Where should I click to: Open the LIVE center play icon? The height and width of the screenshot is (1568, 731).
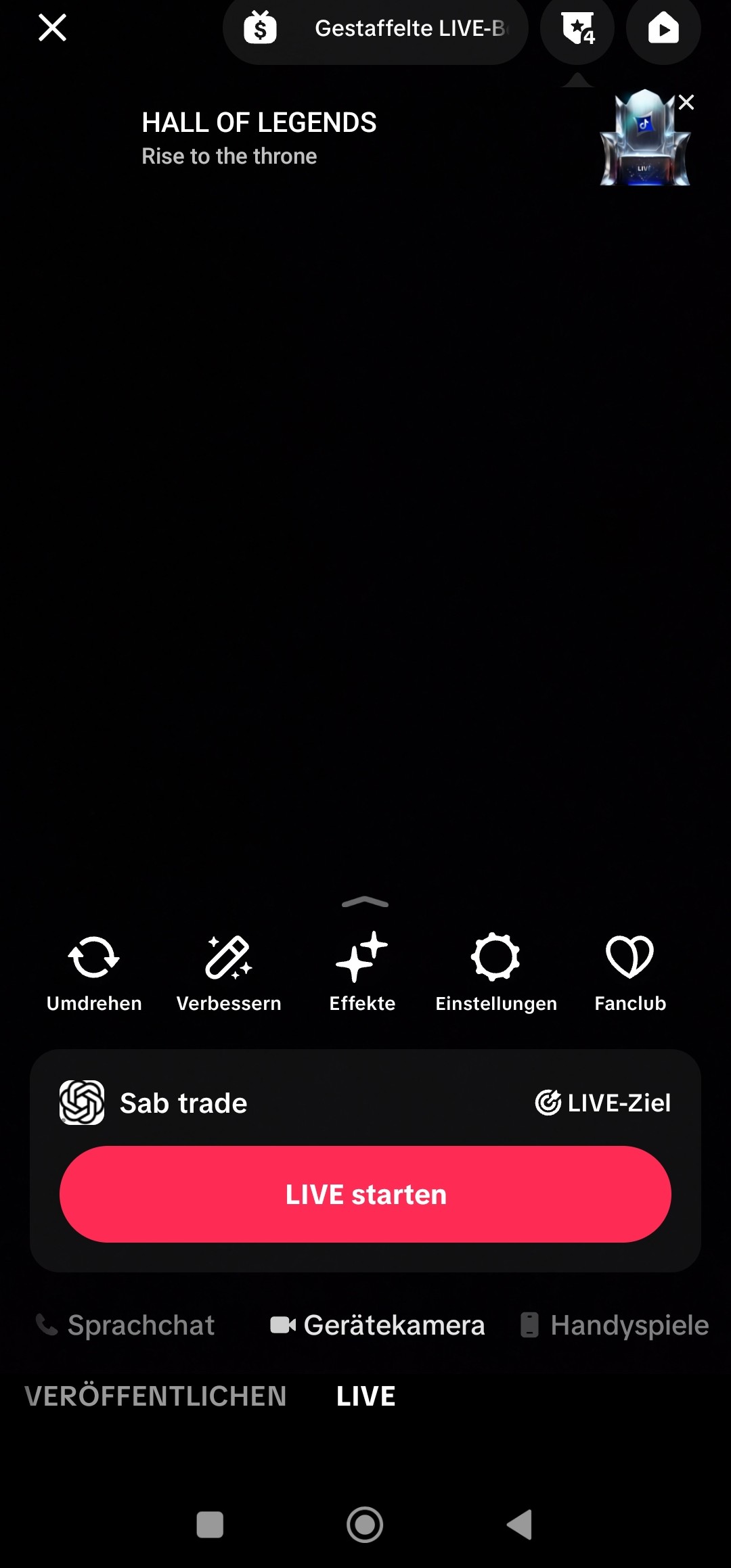[663, 28]
